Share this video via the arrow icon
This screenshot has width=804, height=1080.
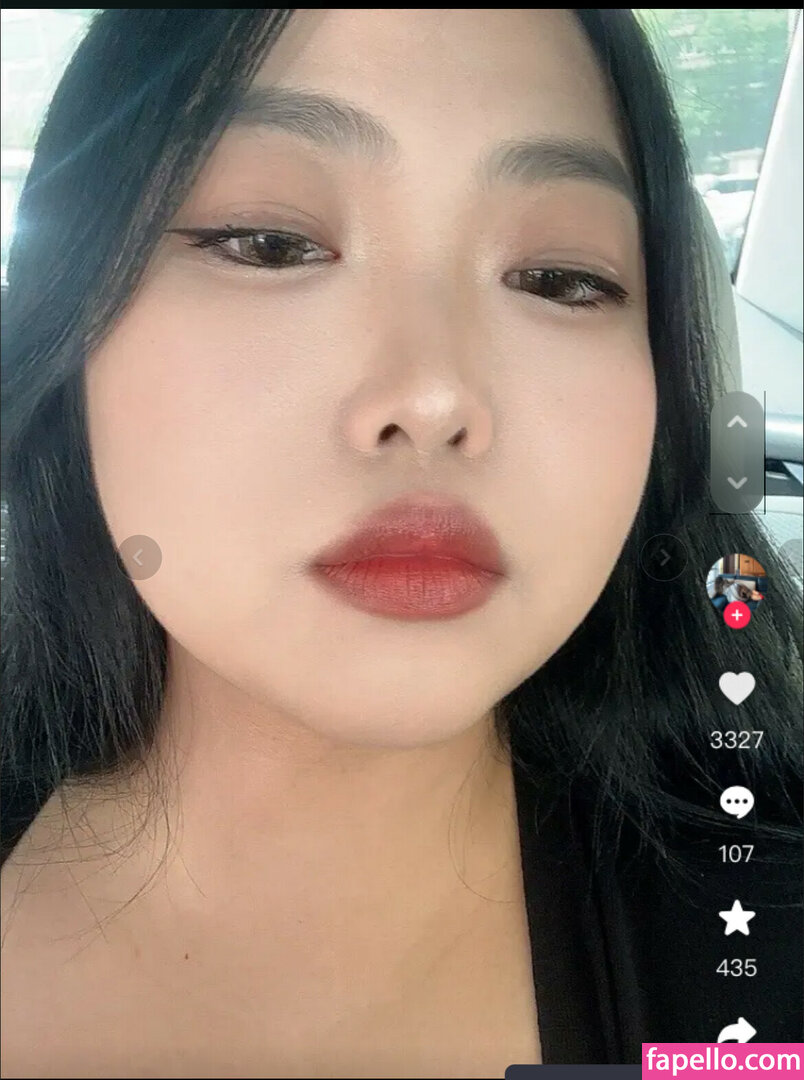737,1030
